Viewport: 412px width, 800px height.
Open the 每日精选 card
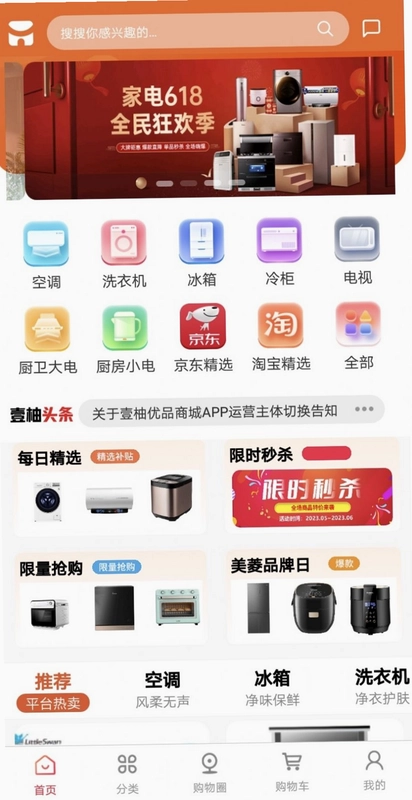click(109, 488)
